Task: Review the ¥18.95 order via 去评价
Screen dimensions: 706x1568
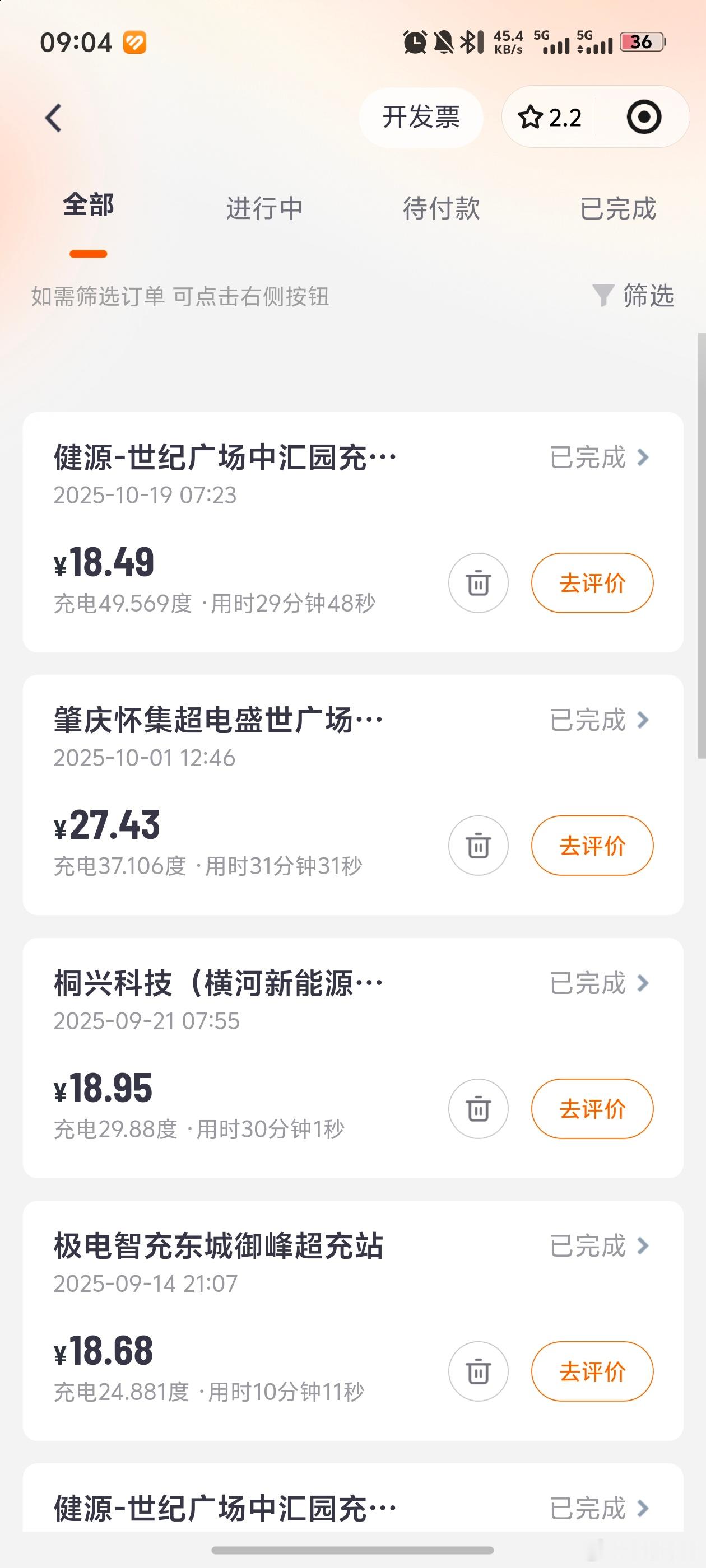Action: coord(592,1108)
